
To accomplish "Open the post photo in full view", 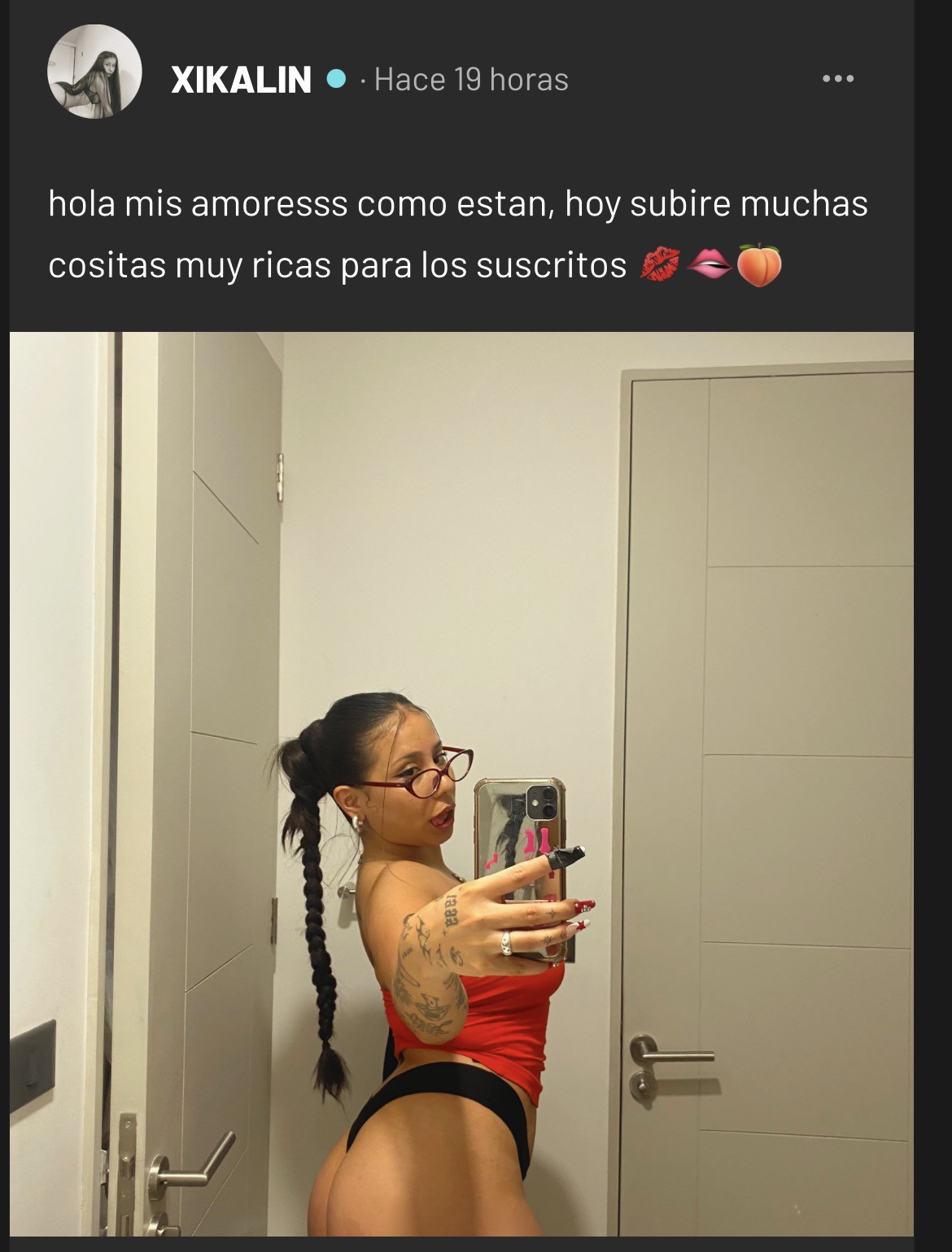I will [461, 783].
